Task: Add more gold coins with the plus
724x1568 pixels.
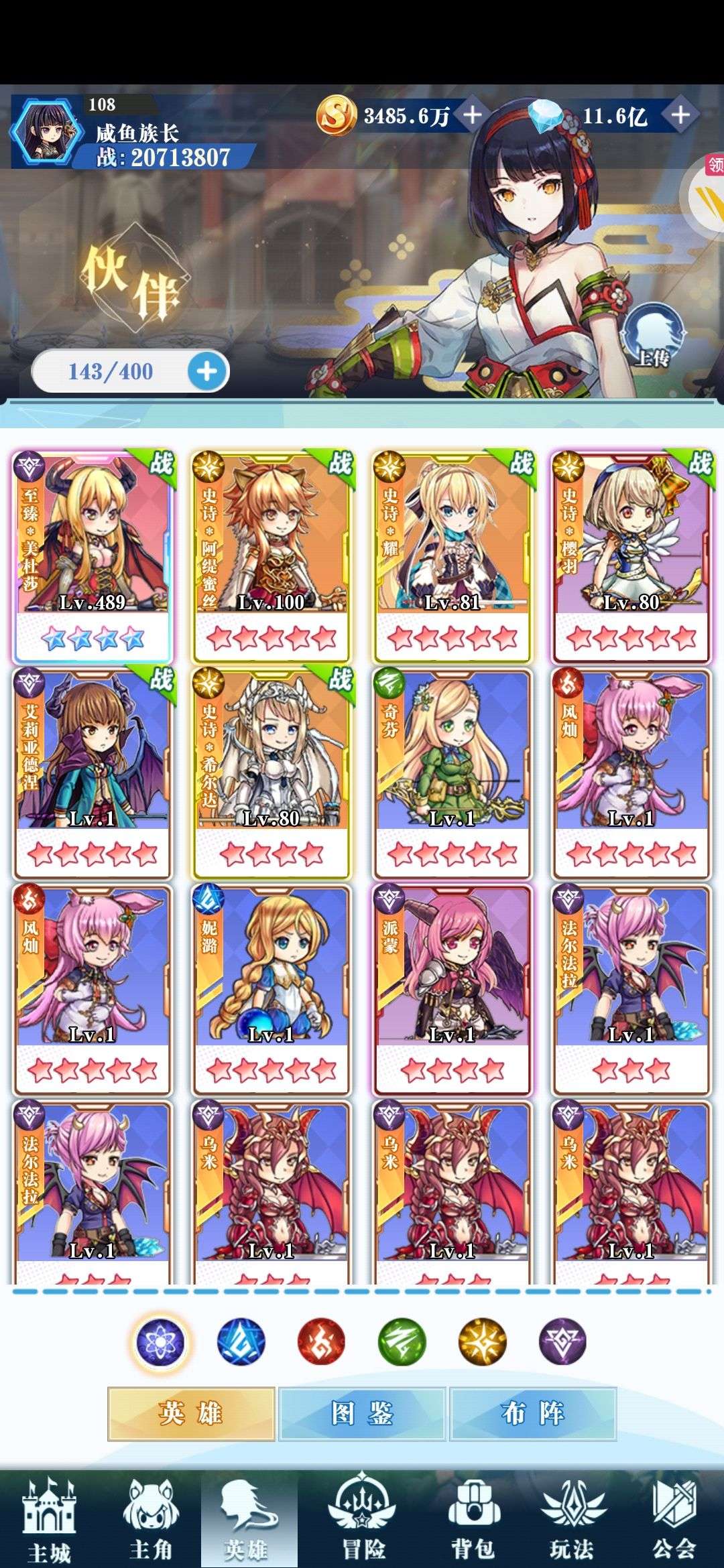Action: pyautogui.click(x=473, y=115)
